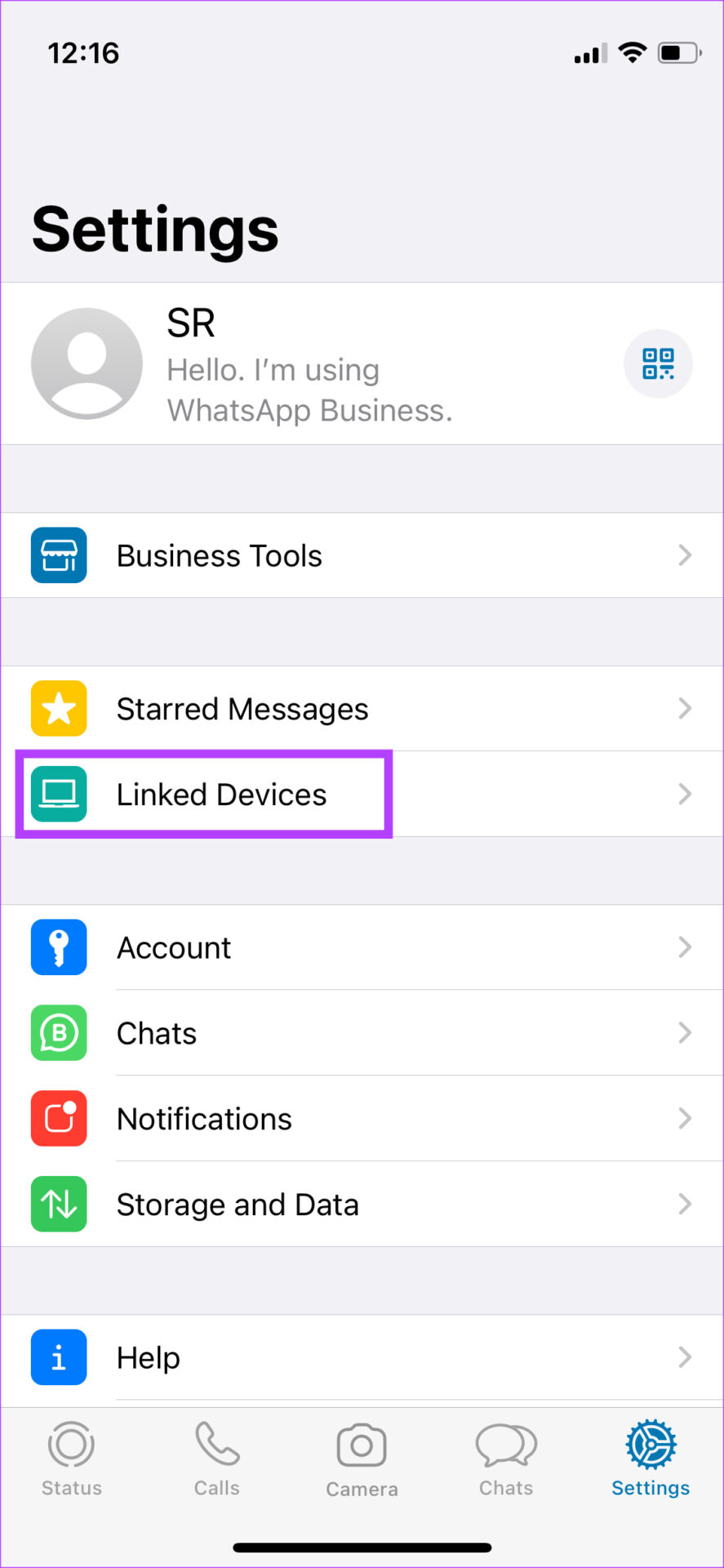
Task: Open Linked Devices
Action: (362, 794)
